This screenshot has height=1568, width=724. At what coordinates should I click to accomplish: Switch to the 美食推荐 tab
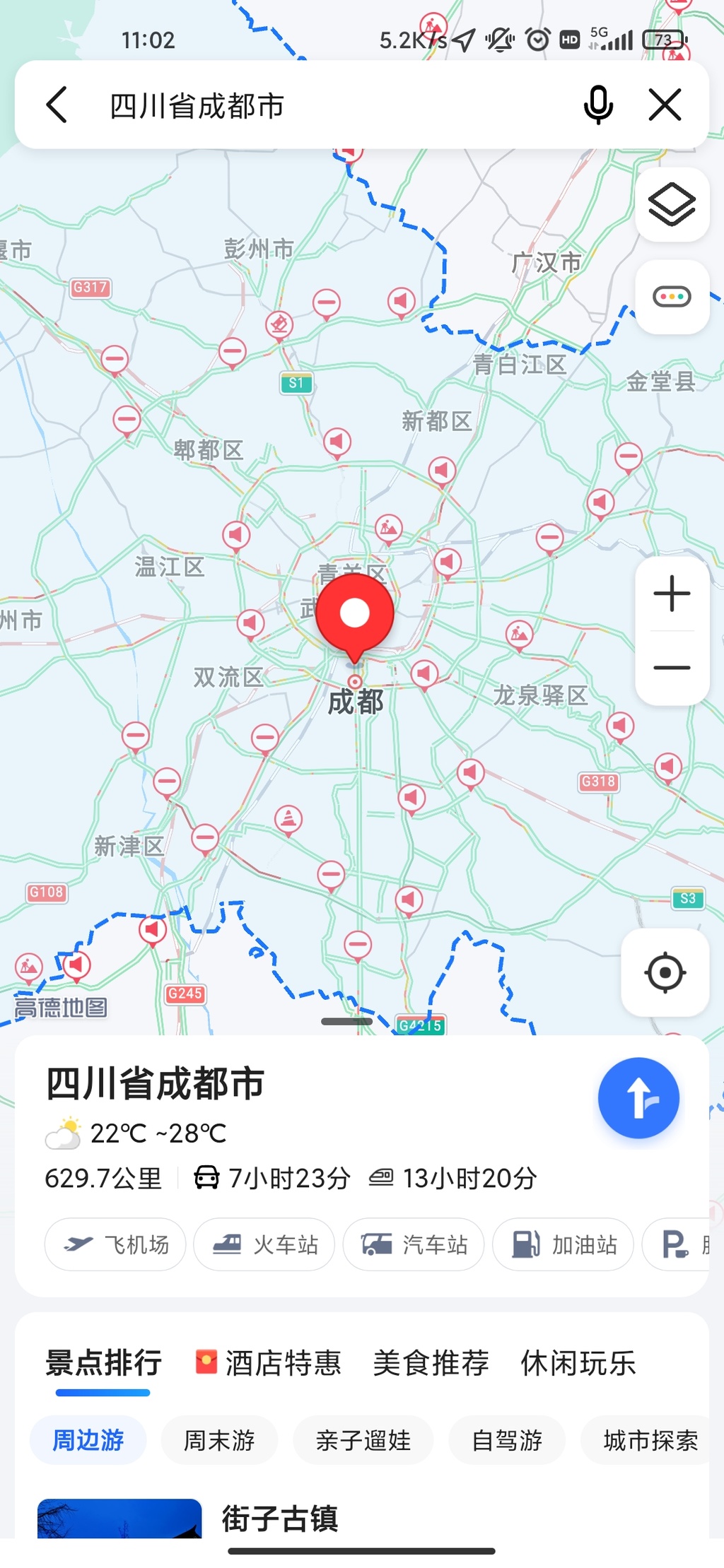(431, 1363)
